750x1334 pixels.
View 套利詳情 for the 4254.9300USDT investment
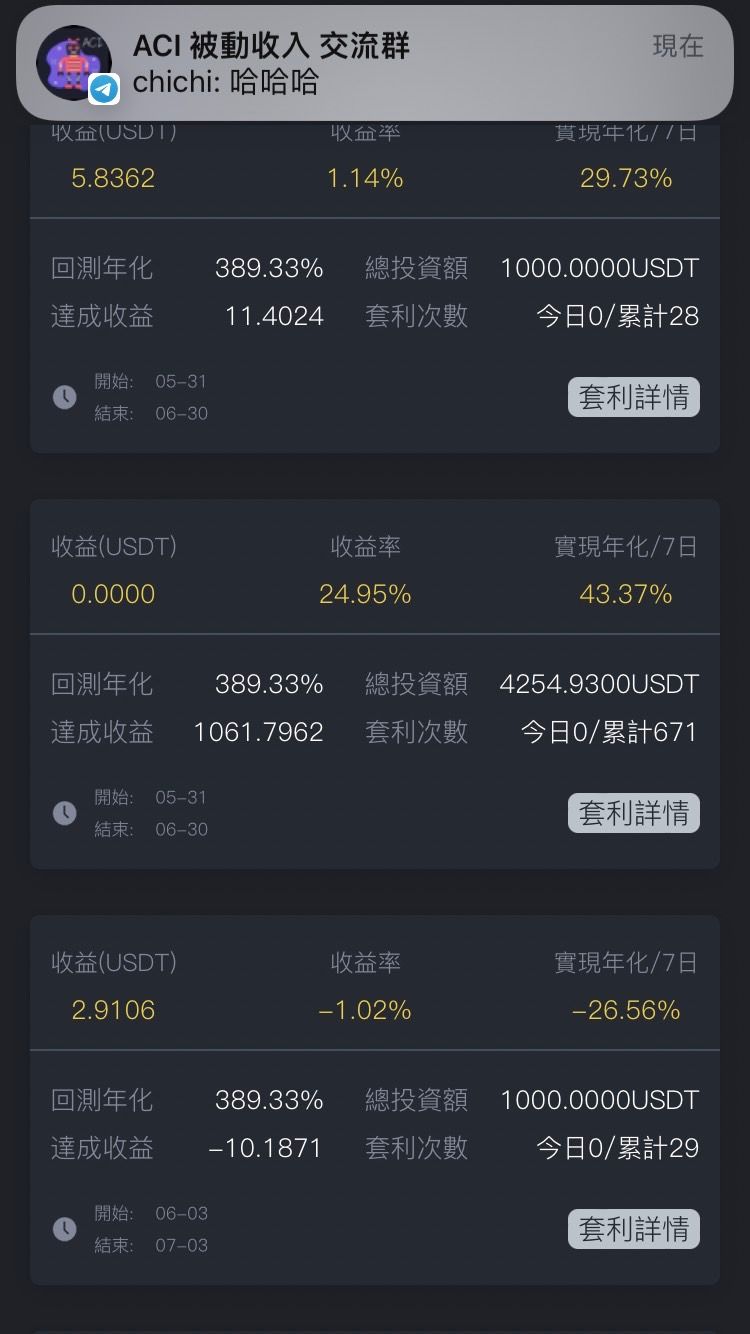click(634, 813)
